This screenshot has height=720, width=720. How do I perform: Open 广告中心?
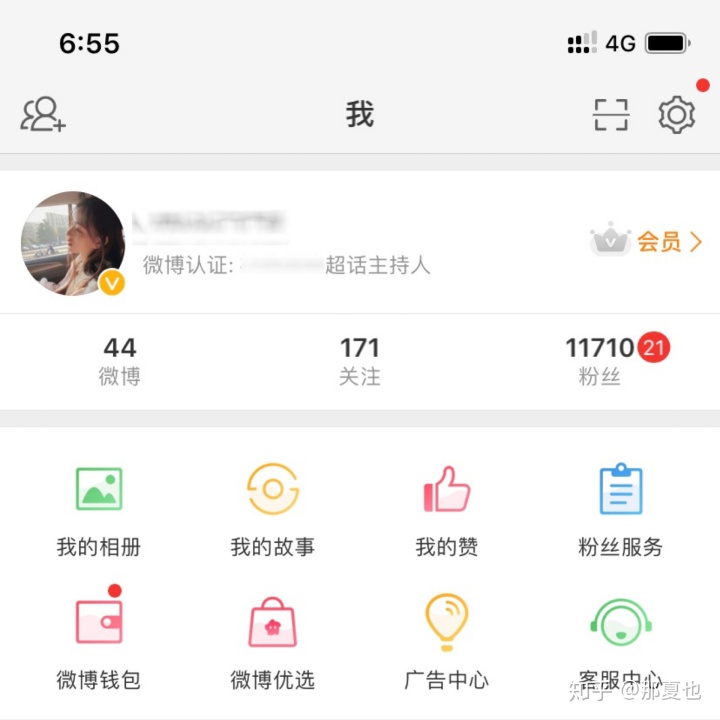click(x=446, y=641)
